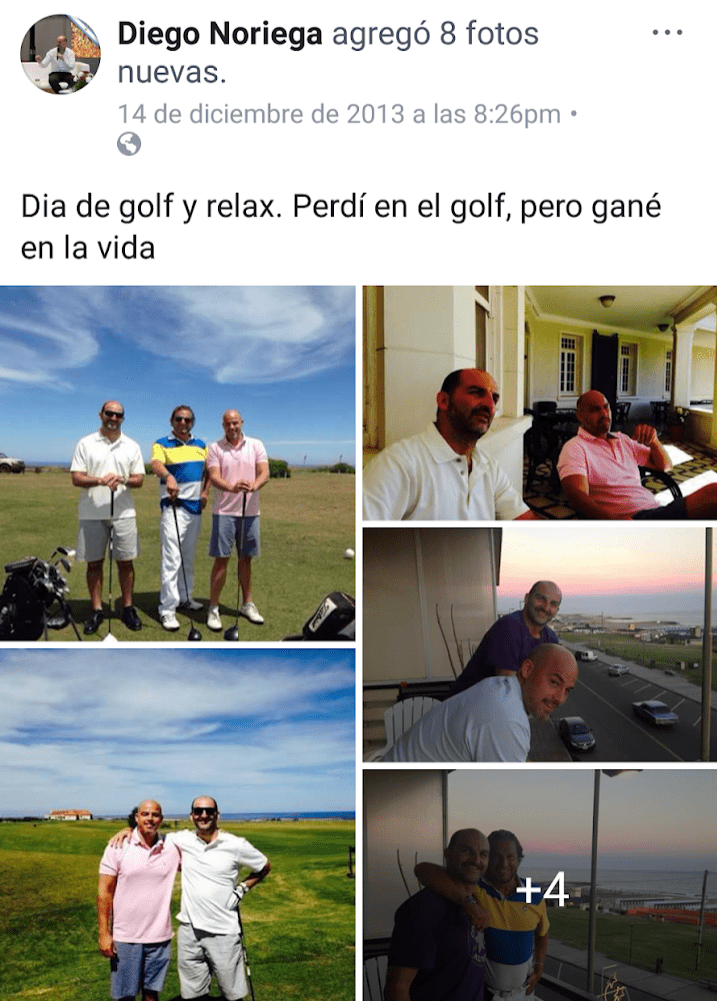The image size is (717, 1001).
Task: View the +4 remaining photos
Action: tap(539, 886)
